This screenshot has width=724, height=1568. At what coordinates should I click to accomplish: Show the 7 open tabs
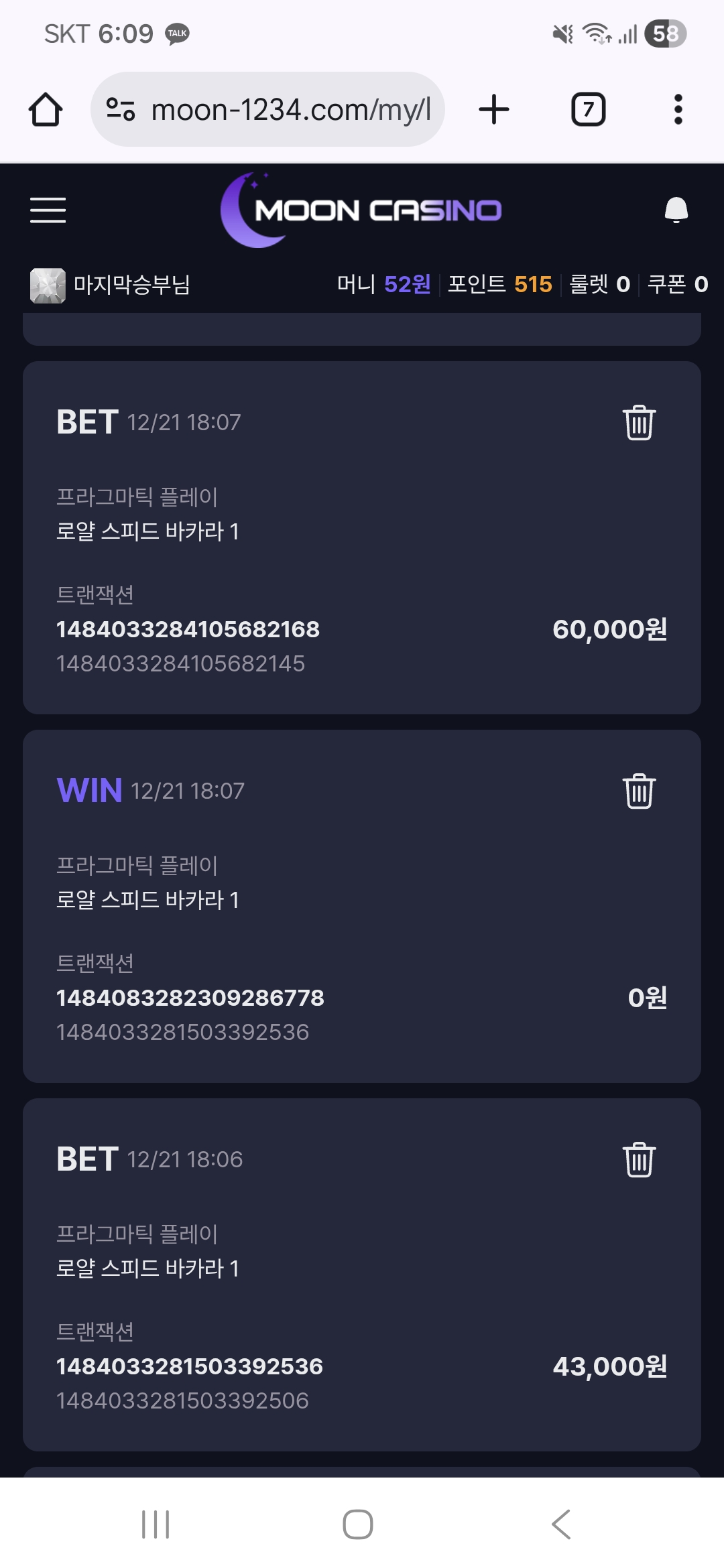(x=588, y=110)
